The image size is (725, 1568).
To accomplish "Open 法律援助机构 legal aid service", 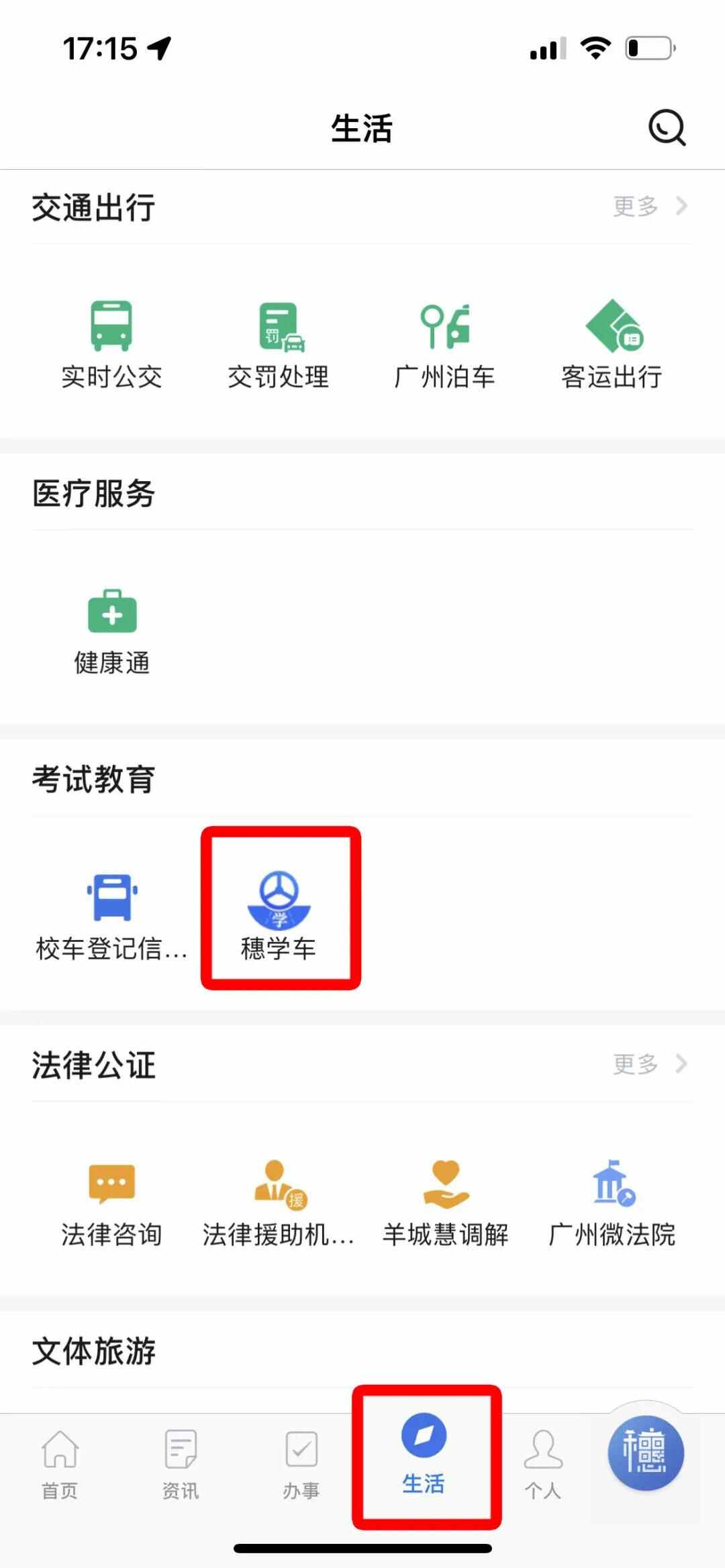I will pyautogui.click(x=279, y=1202).
